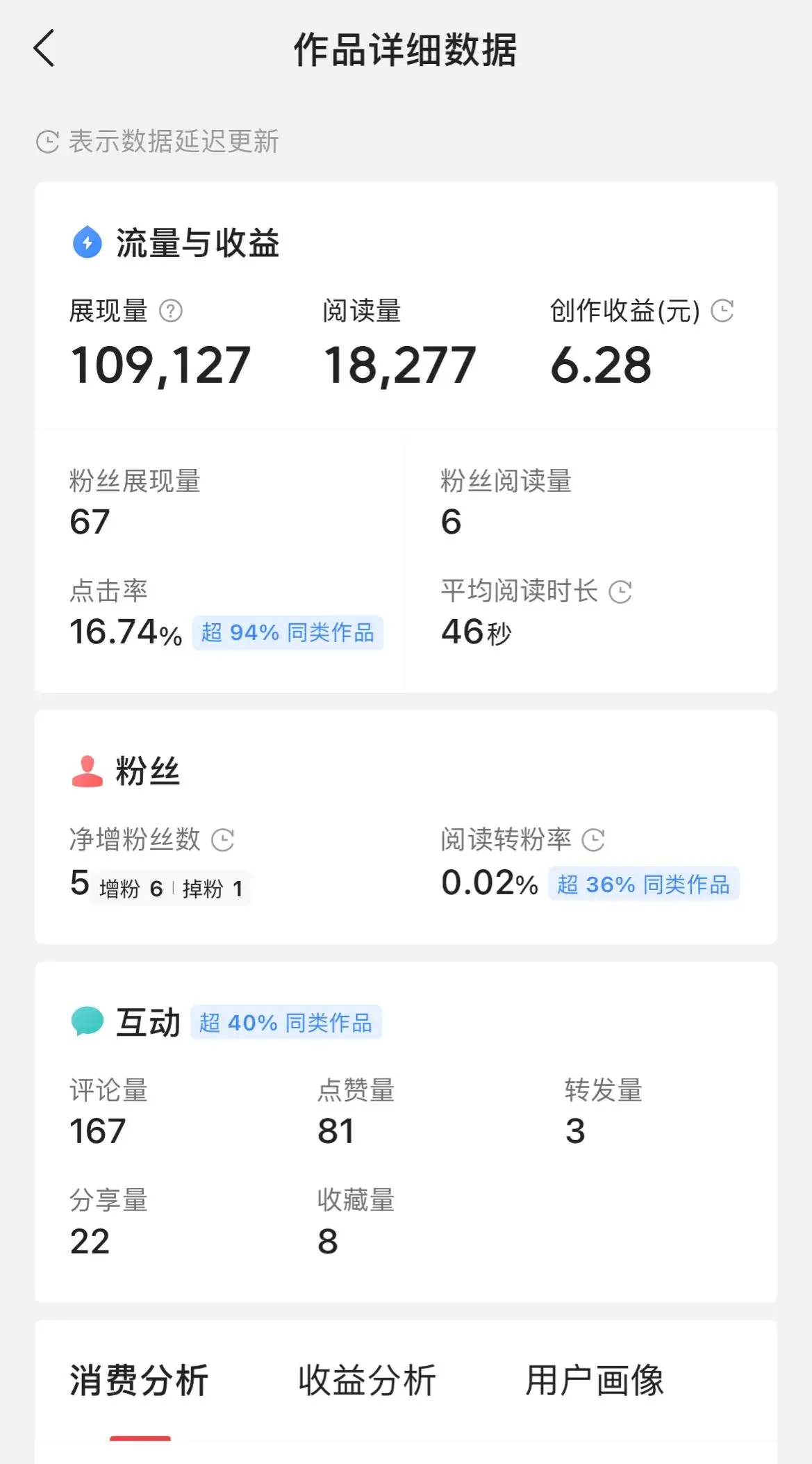This screenshot has height=1464, width=812.
Task: Switch to the 收益分析 tab
Action: click(x=367, y=1380)
